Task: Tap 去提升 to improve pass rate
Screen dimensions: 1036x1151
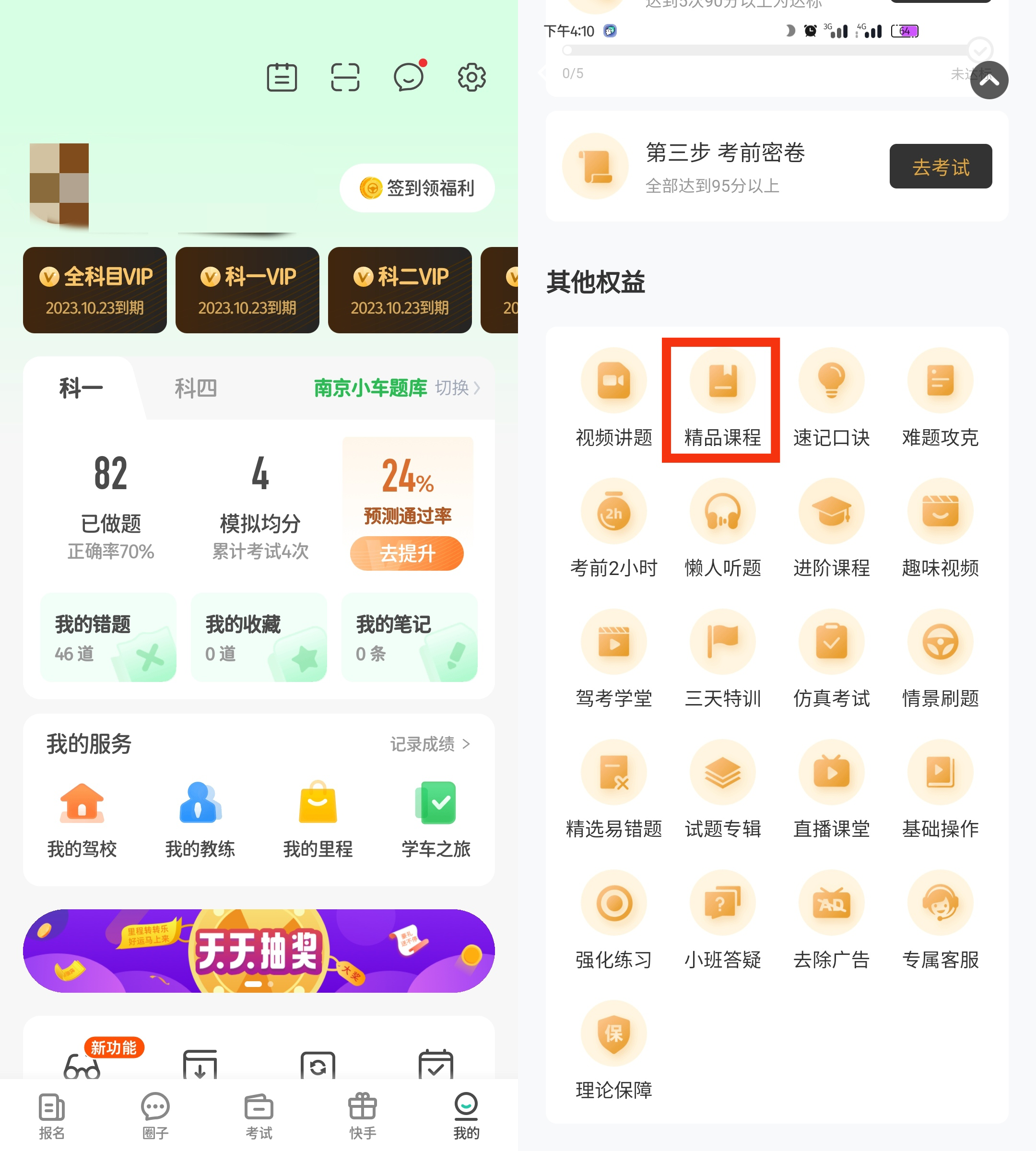Action: tap(407, 553)
